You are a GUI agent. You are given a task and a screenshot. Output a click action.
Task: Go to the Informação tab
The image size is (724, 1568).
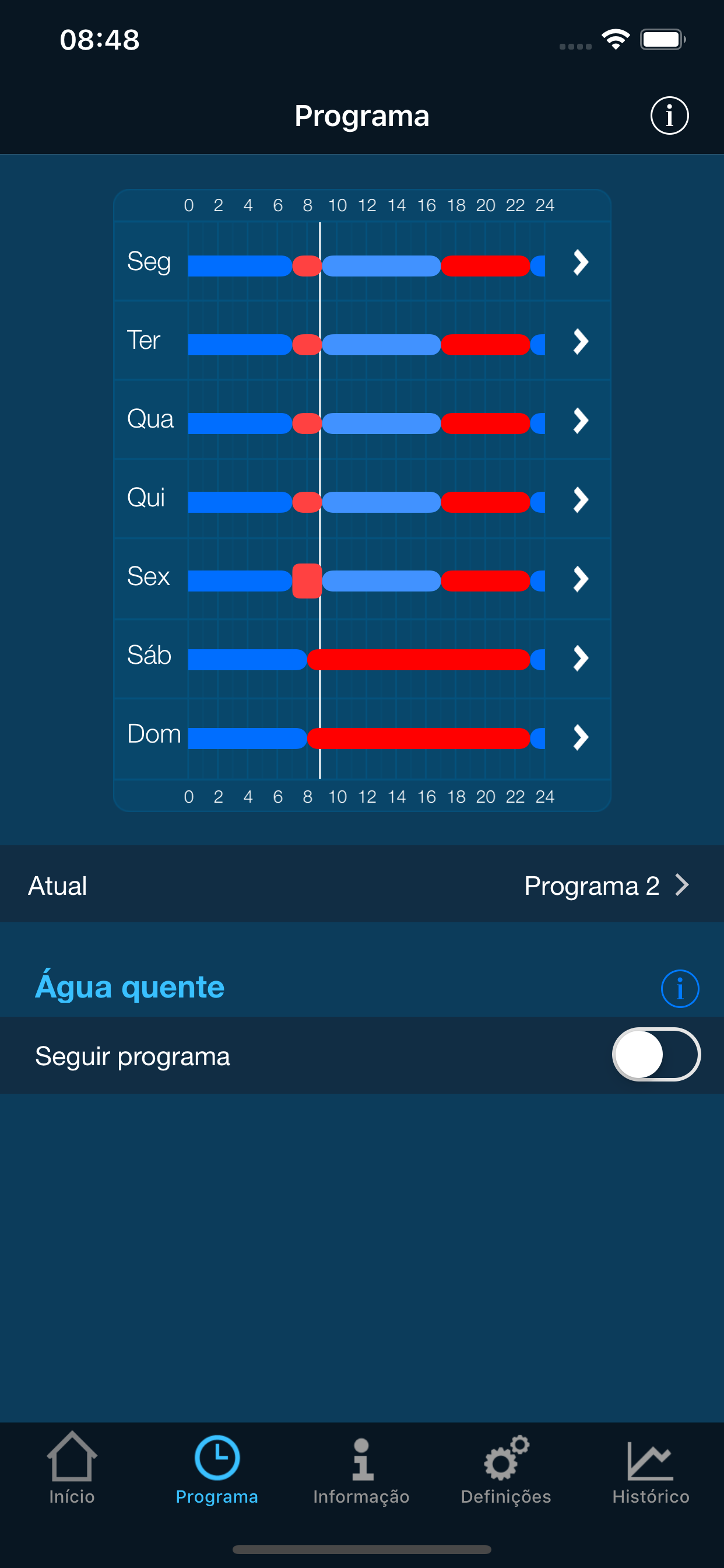361,1468
